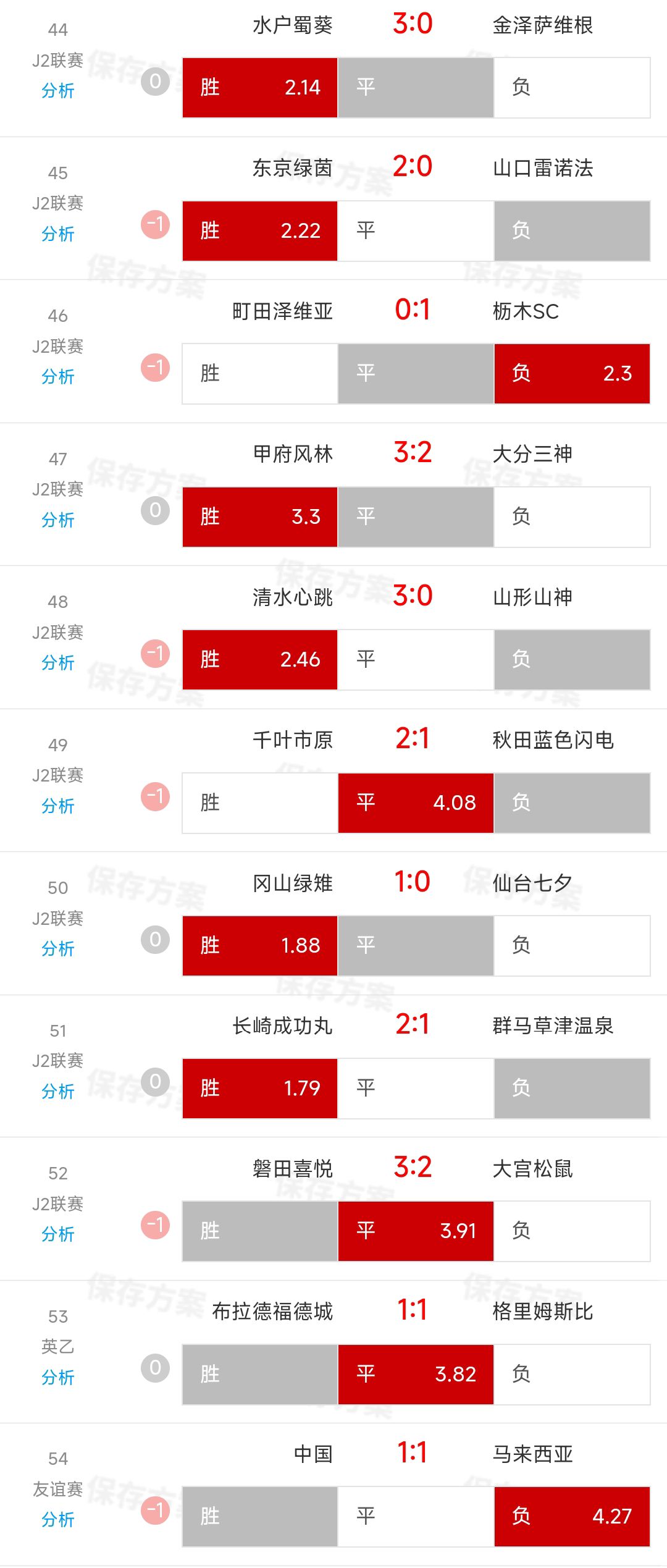Select 胜 3.3 for 甲府风林 match

tap(260, 516)
